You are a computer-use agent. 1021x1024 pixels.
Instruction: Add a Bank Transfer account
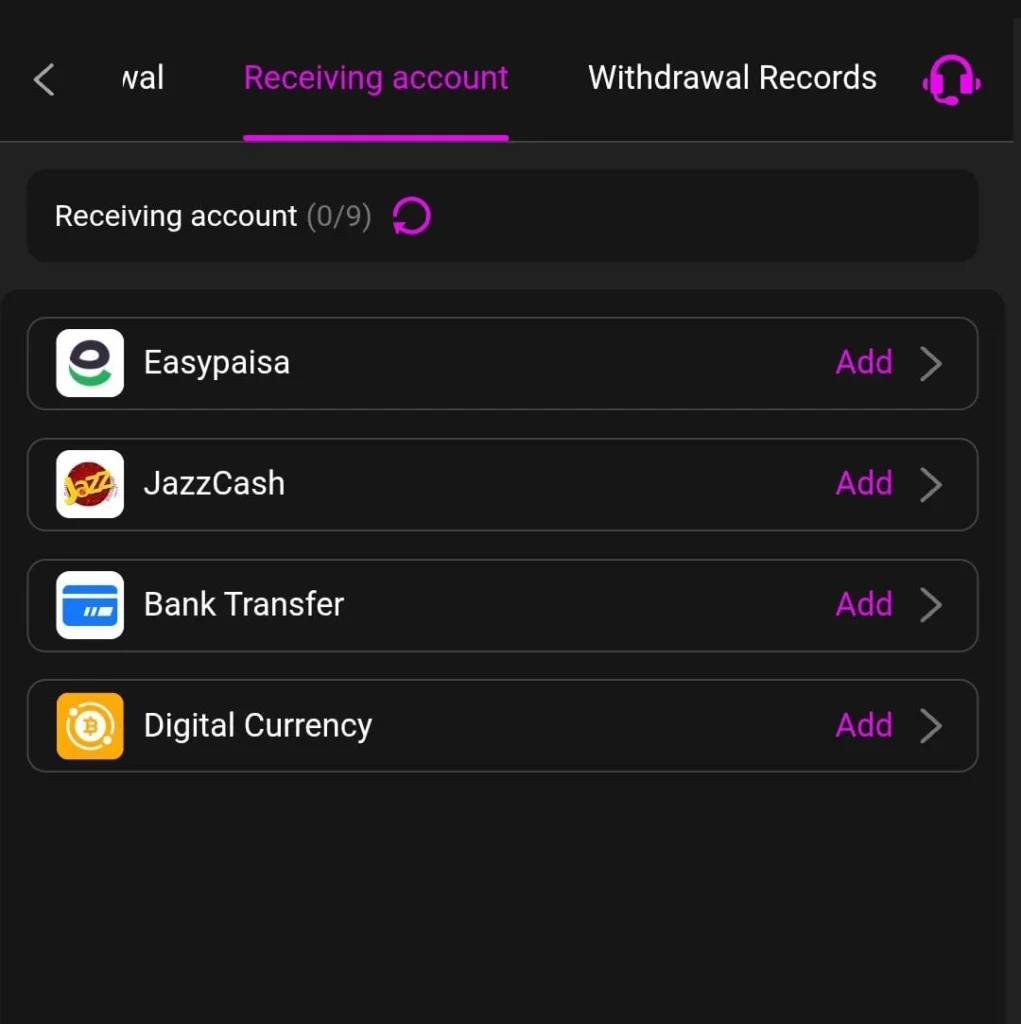(864, 605)
